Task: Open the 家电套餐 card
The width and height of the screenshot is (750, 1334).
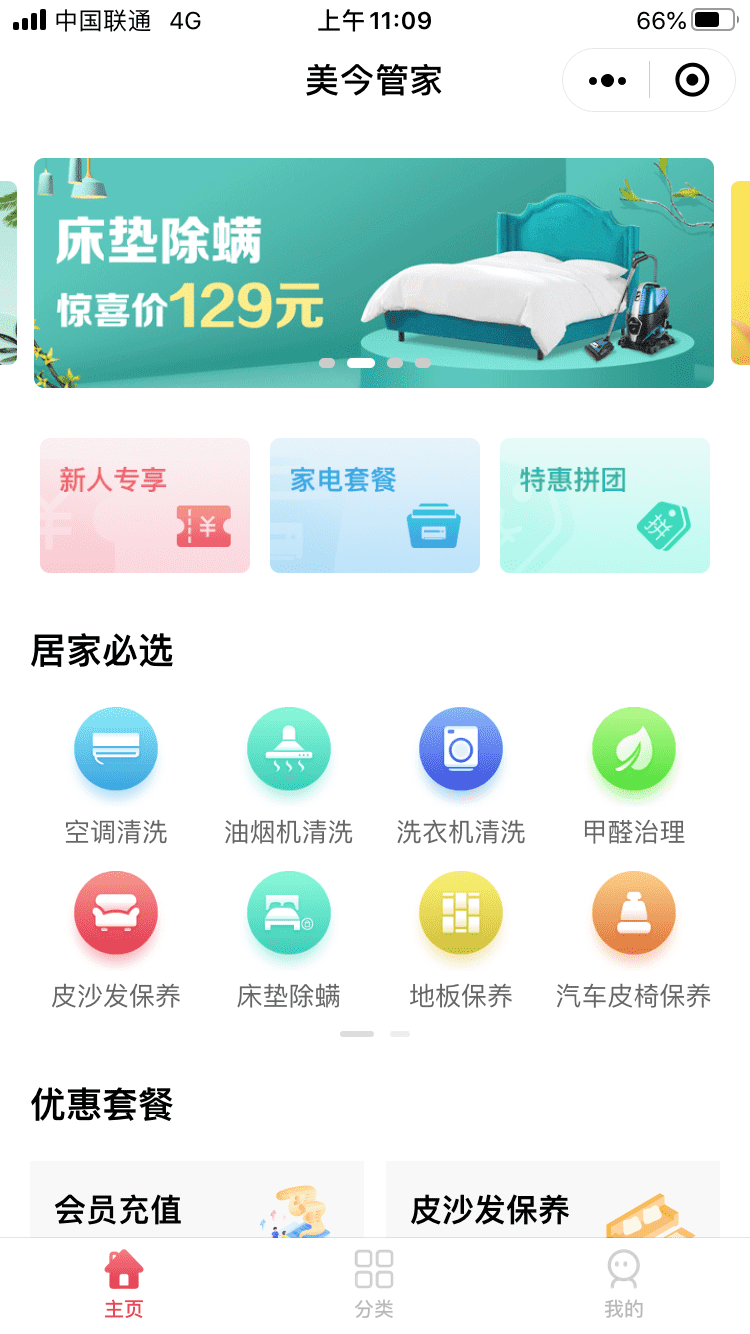Action: [x=375, y=505]
